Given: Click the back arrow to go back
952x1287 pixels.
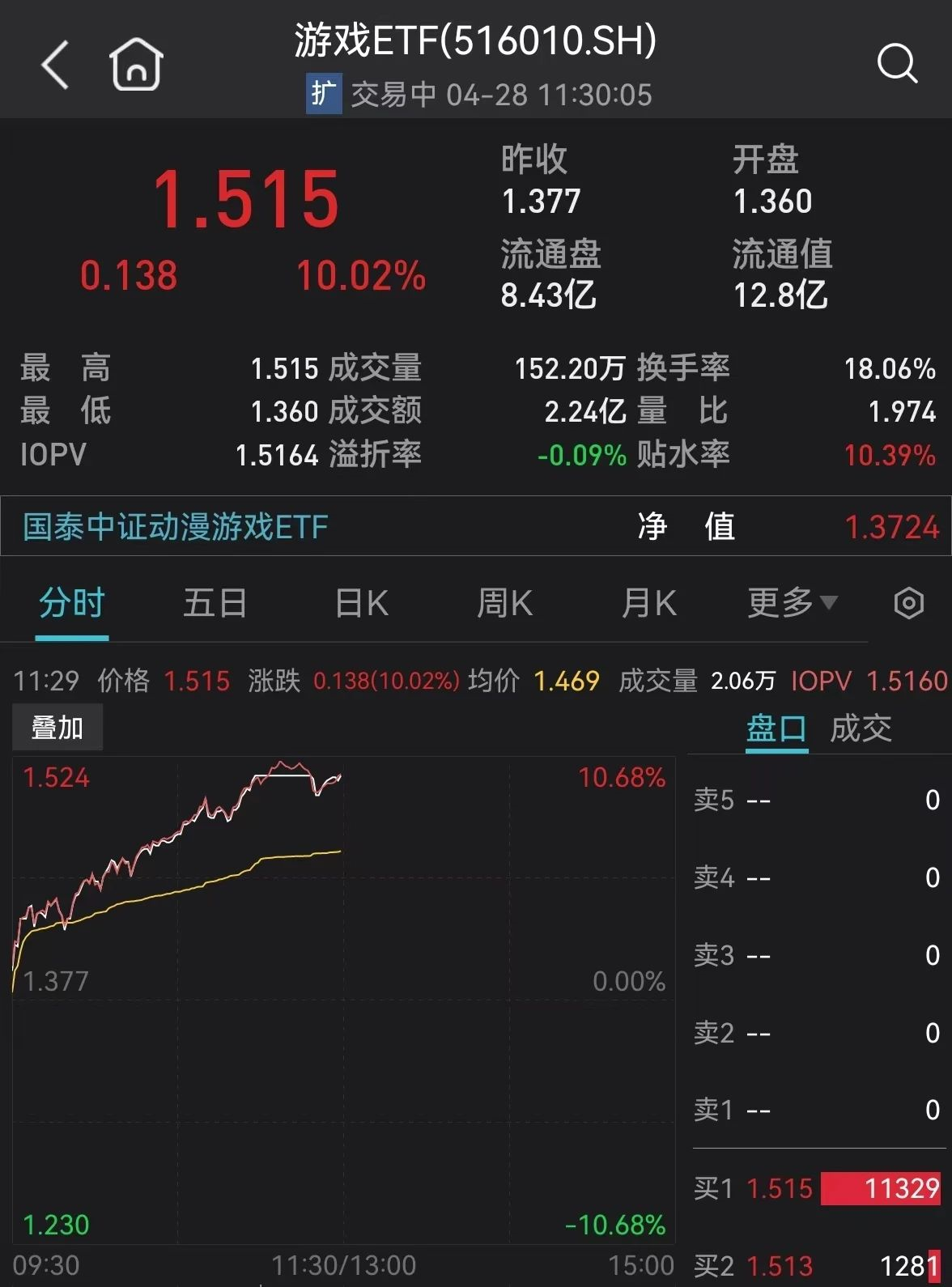Looking at the screenshot, I should pyautogui.click(x=53, y=63).
